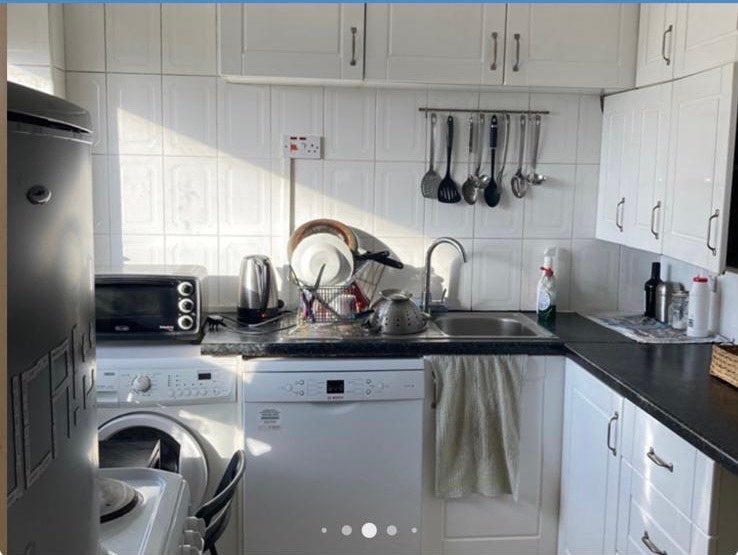Tap the photo carousel page indicator dots
738x555 pixels.
(368, 530)
